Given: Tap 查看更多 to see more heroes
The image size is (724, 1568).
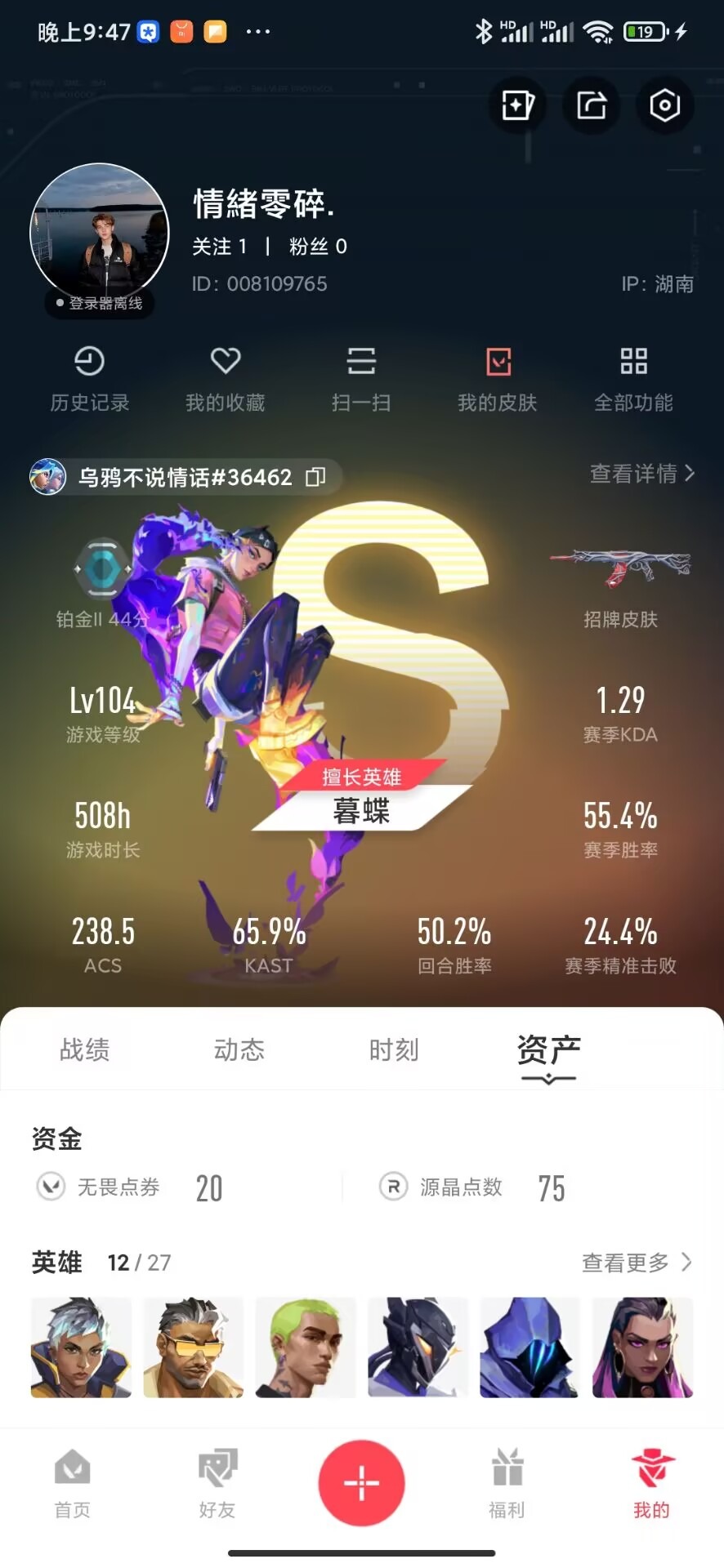Looking at the screenshot, I should pyautogui.click(x=637, y=1263).
